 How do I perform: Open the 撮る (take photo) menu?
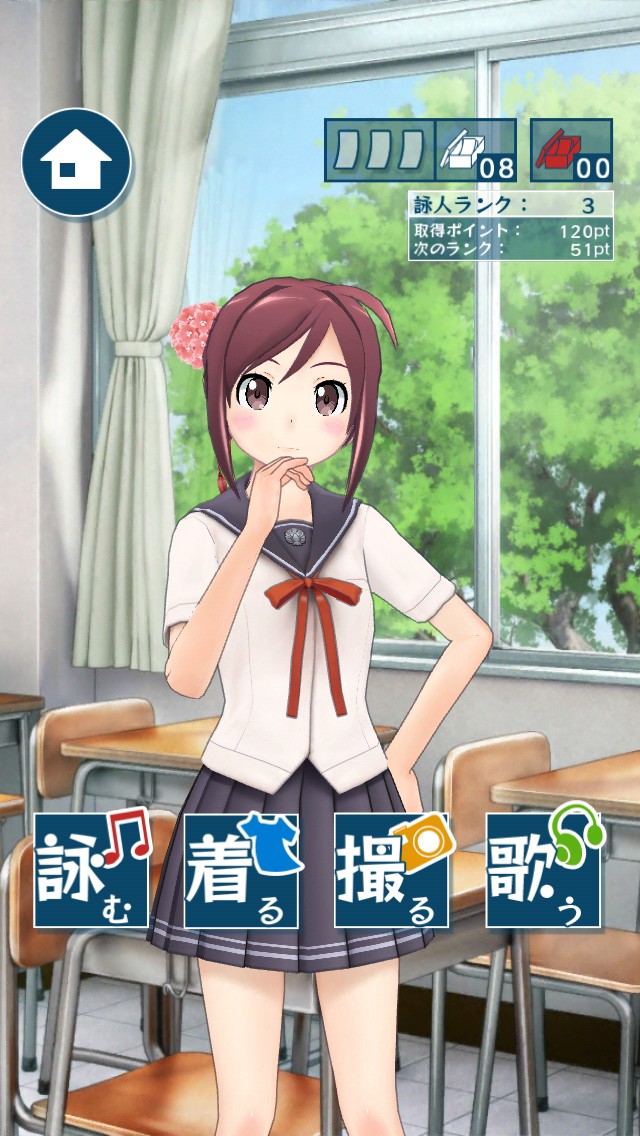point(393,869)
